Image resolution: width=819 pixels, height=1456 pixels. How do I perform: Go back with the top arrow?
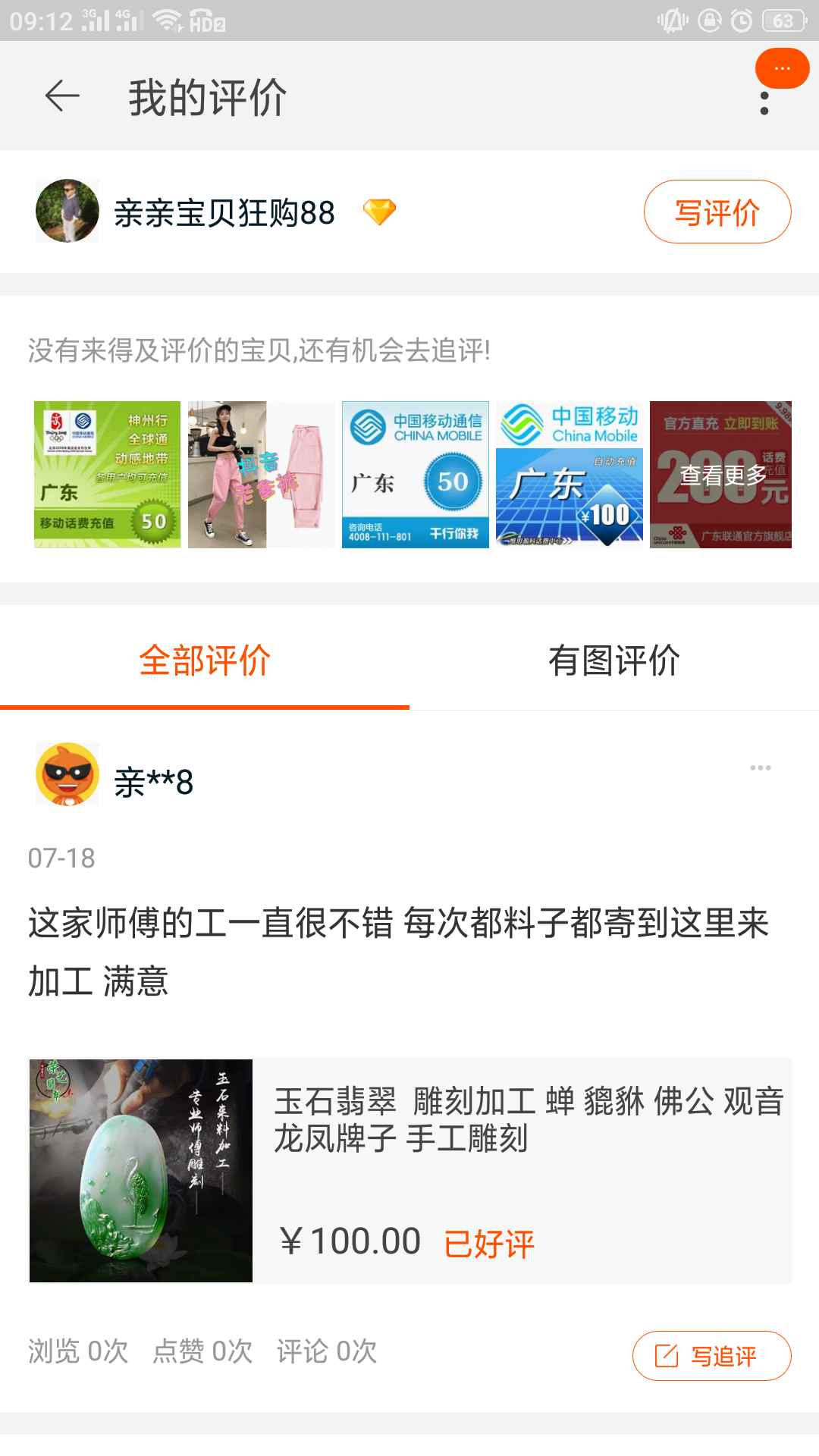pos(62,96)
